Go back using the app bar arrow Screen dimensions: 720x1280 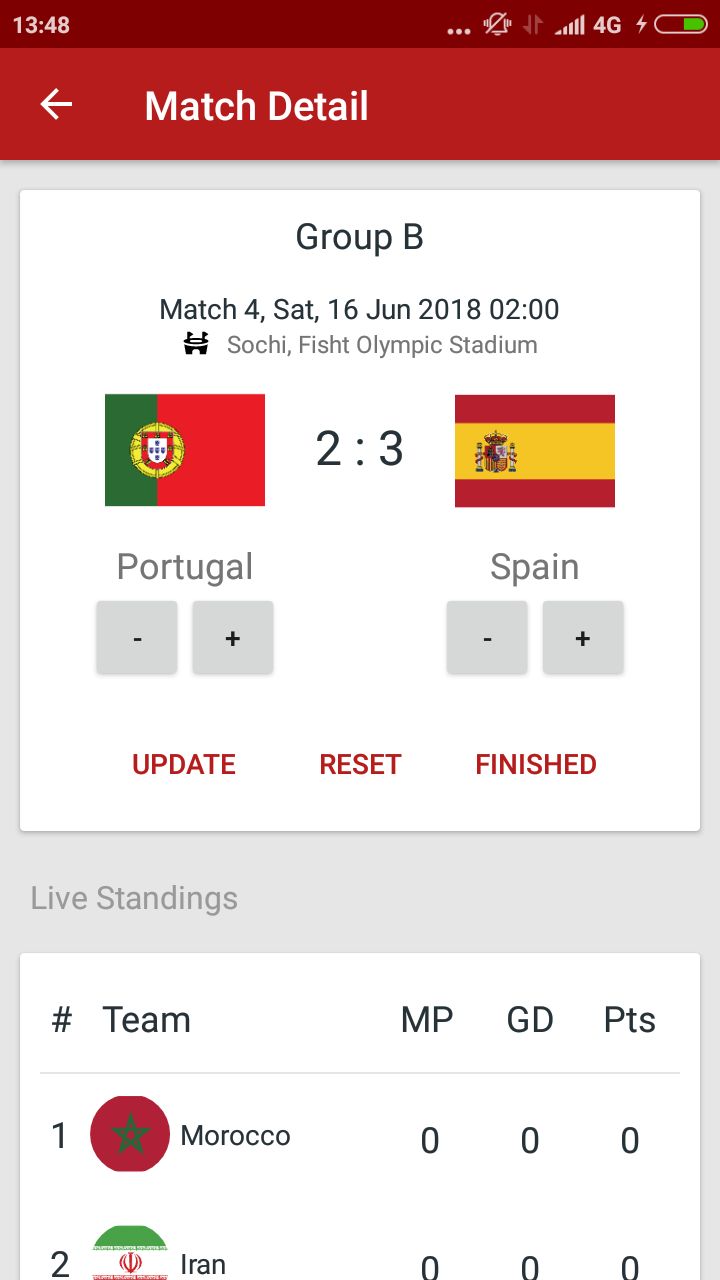click(56, 105)
